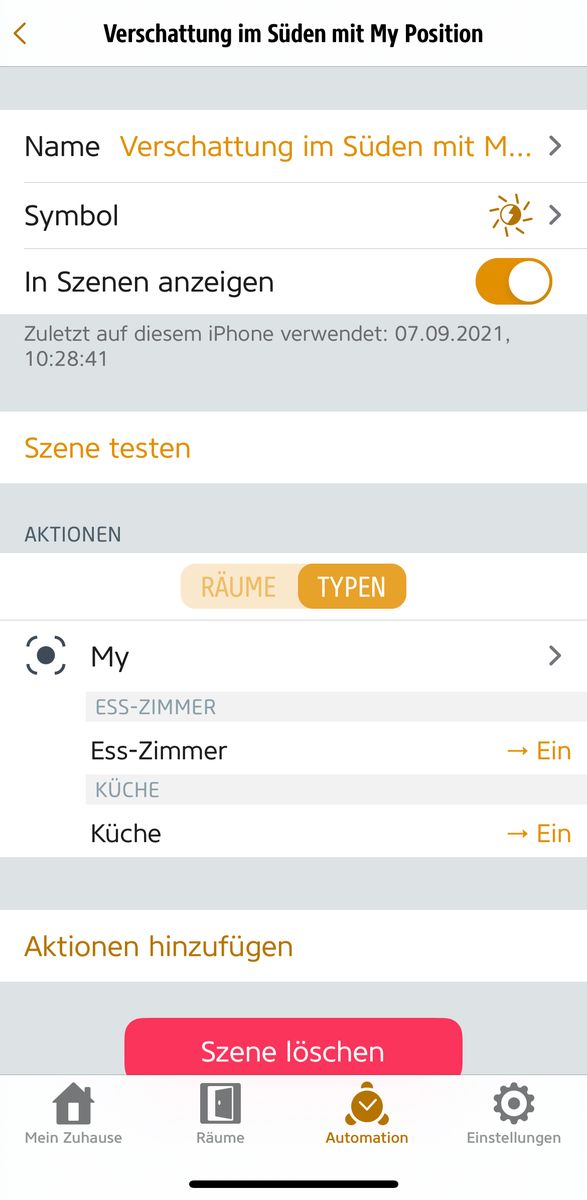The height and width of the screenshot is (1200, 587).
Task: Open the Symbol picker row
Action: 293,216
